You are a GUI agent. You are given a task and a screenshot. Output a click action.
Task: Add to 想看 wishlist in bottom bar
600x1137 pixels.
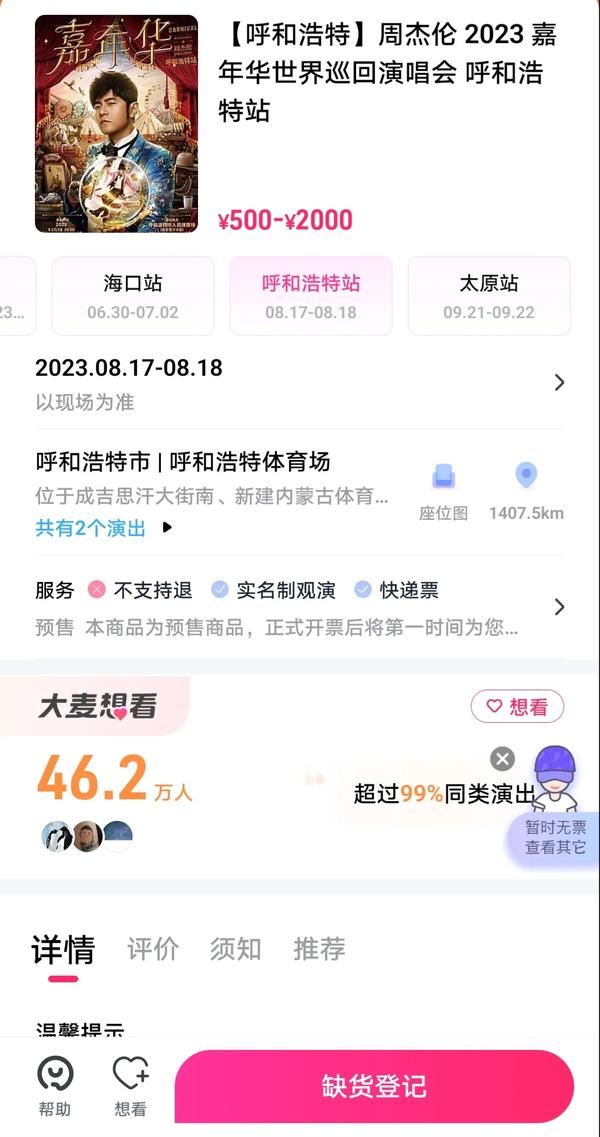tap(130, 1086)
